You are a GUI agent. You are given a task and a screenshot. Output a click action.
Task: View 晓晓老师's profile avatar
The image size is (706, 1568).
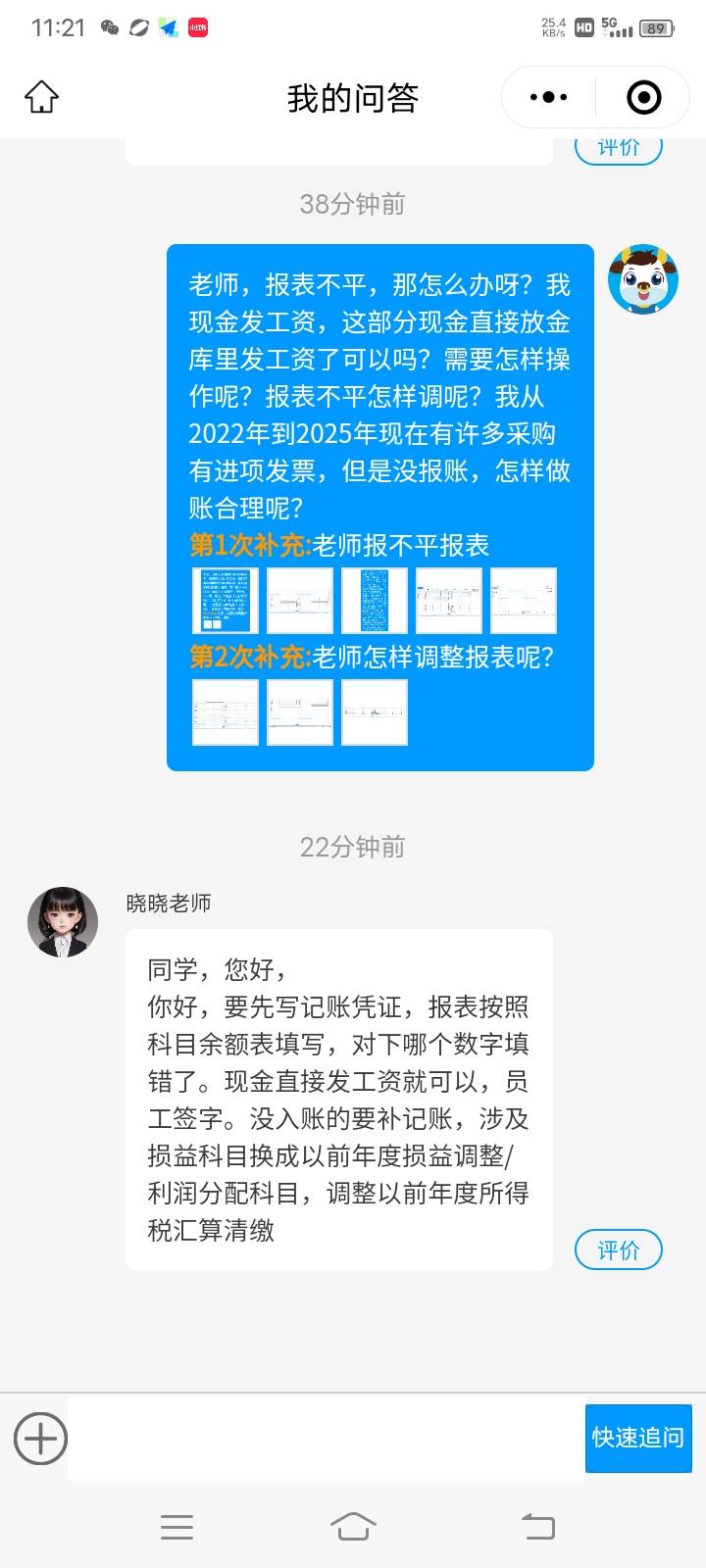(63, 921)
